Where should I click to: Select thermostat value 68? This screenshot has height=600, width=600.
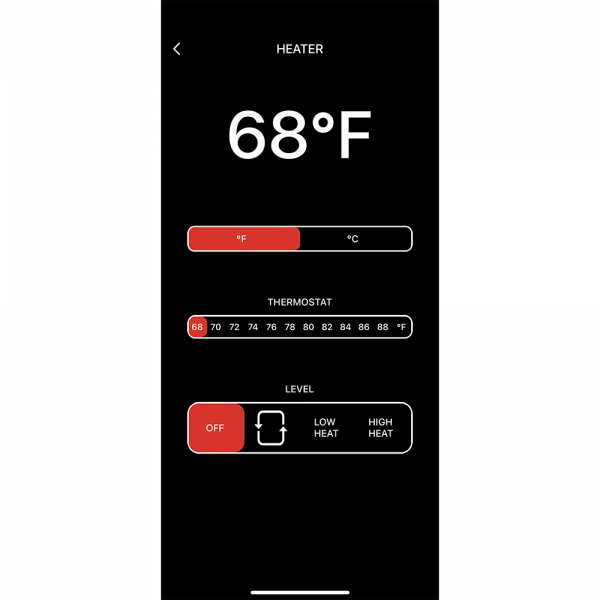[x=197, y=327]
